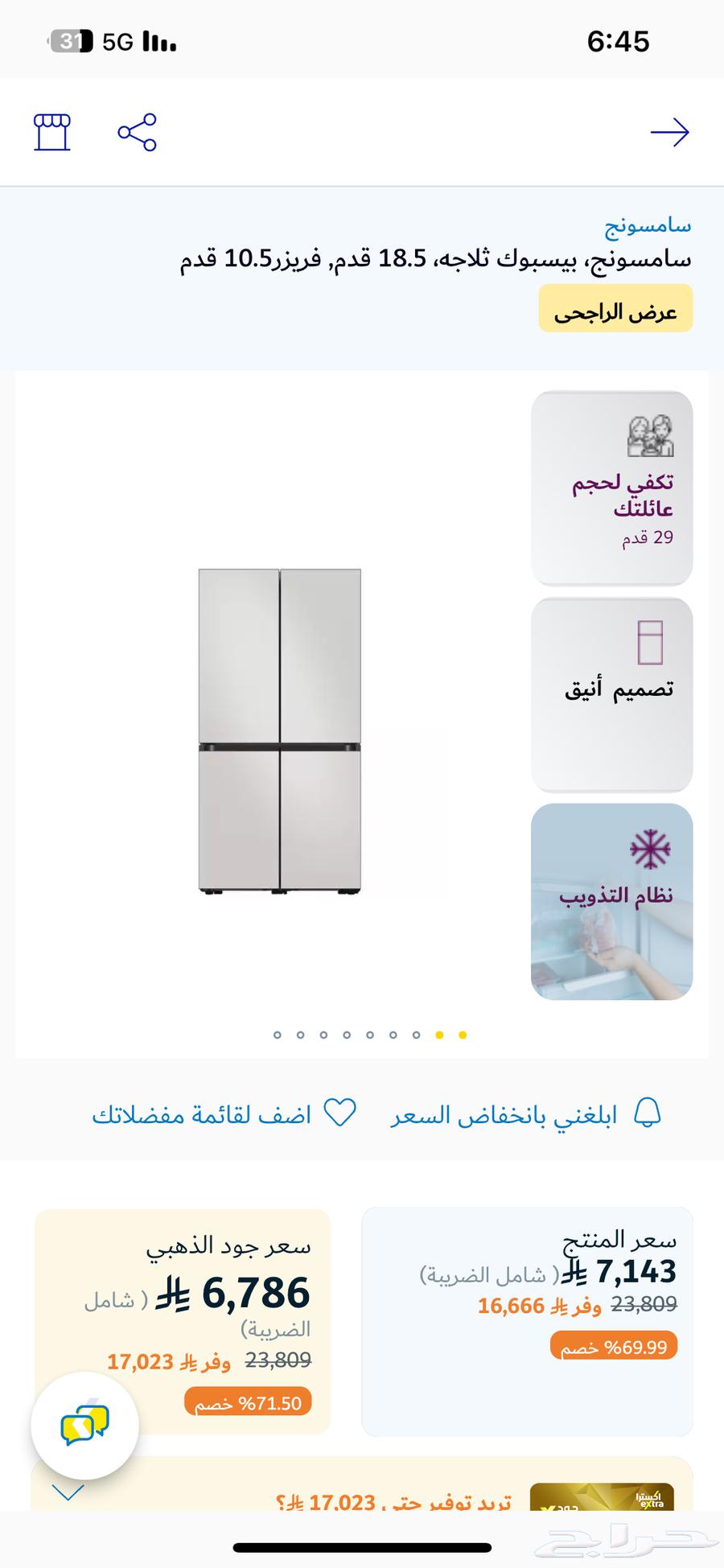
Task: Add product to favorites list
Action: pyautogui.click(x=224, y=1114)
